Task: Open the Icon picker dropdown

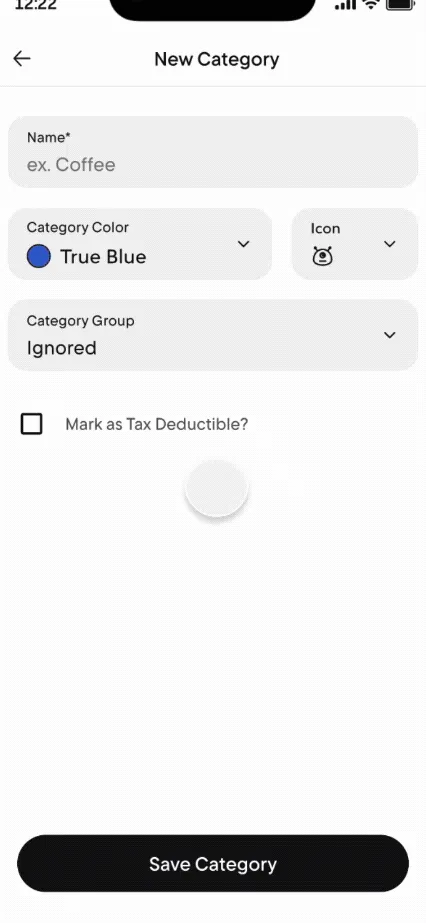Action: pyautogui.click(x=355, y=244)
